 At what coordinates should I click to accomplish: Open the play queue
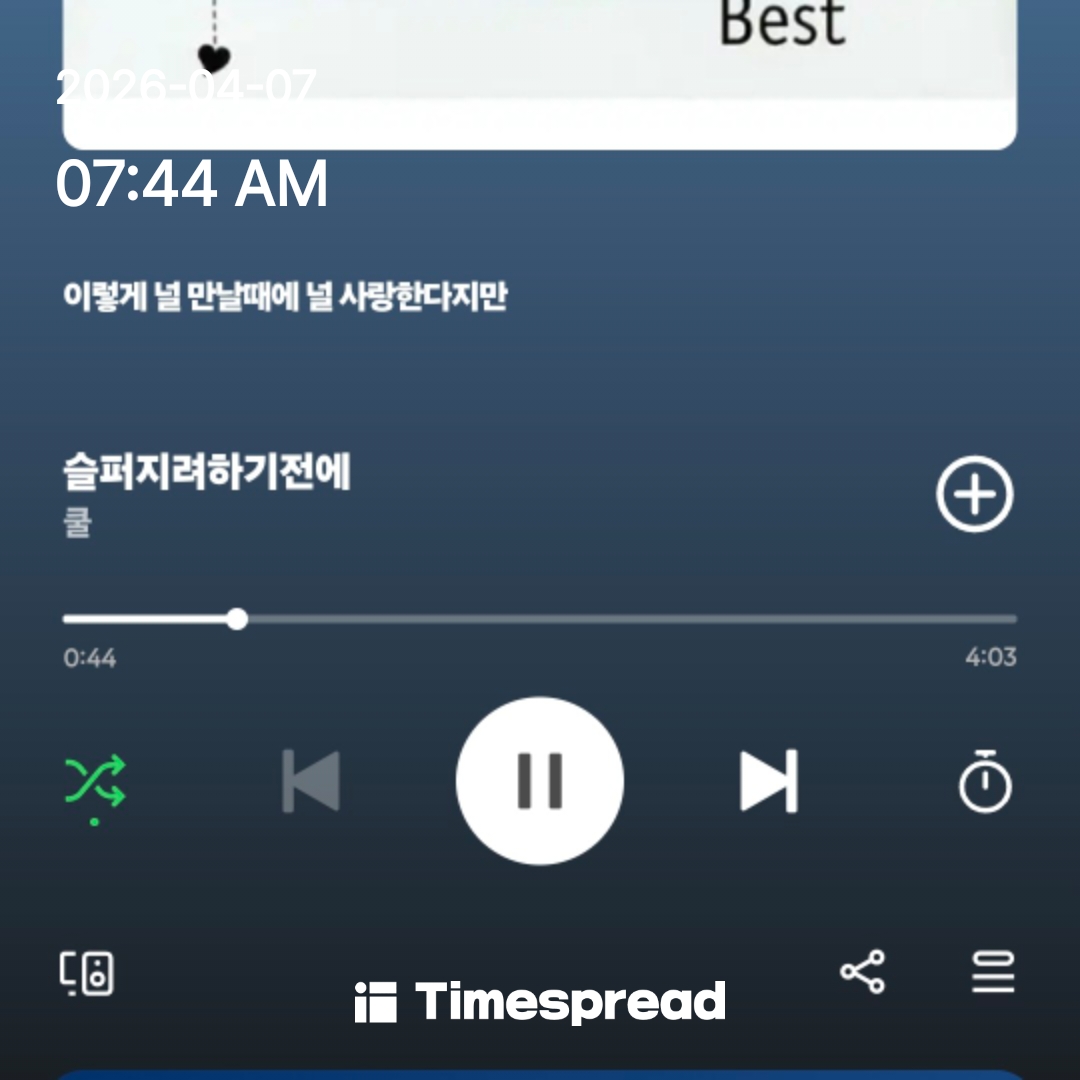(992, 972)
